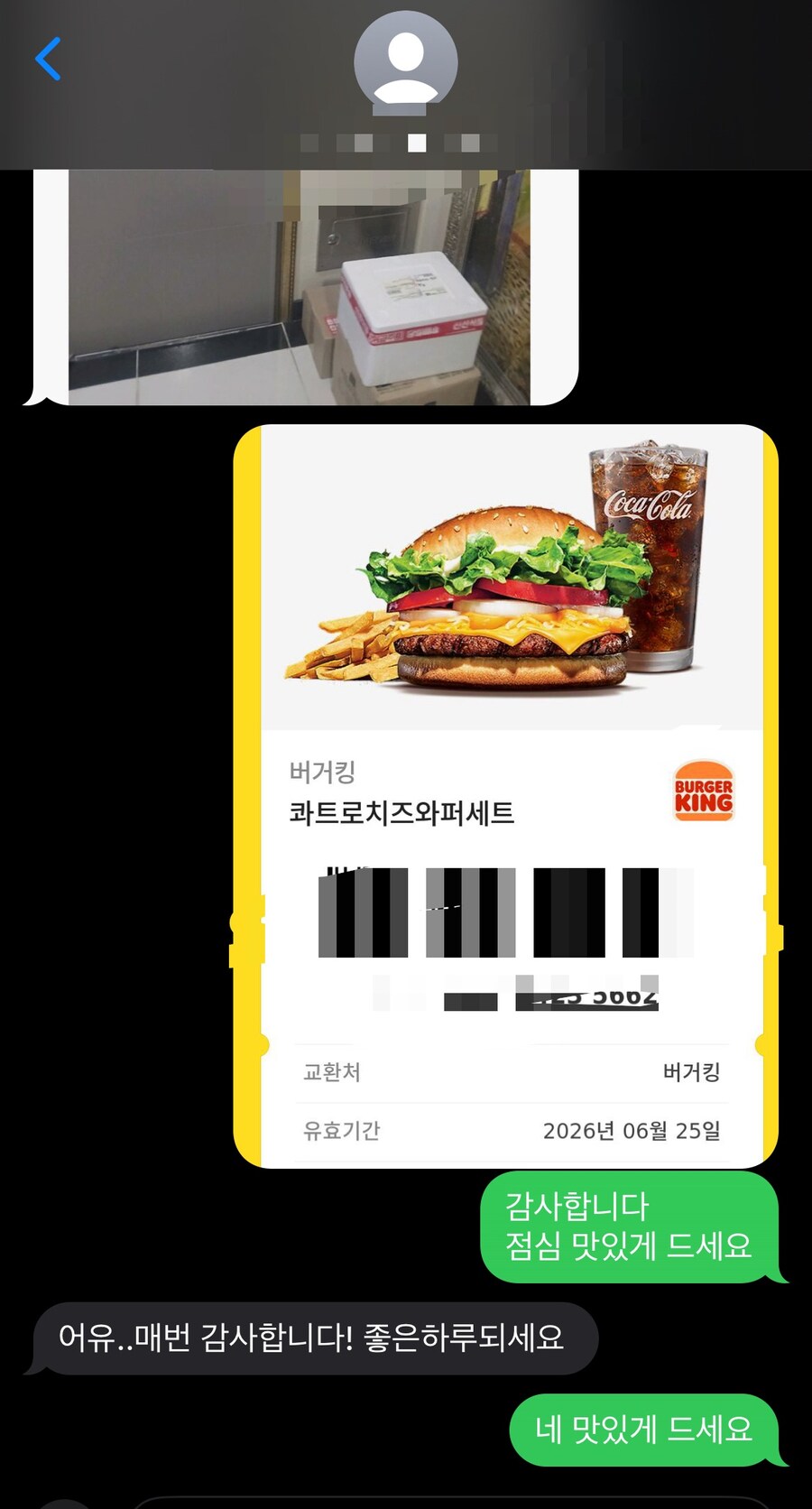Tap the back arrow to exit the conversation

coord(48,59)
